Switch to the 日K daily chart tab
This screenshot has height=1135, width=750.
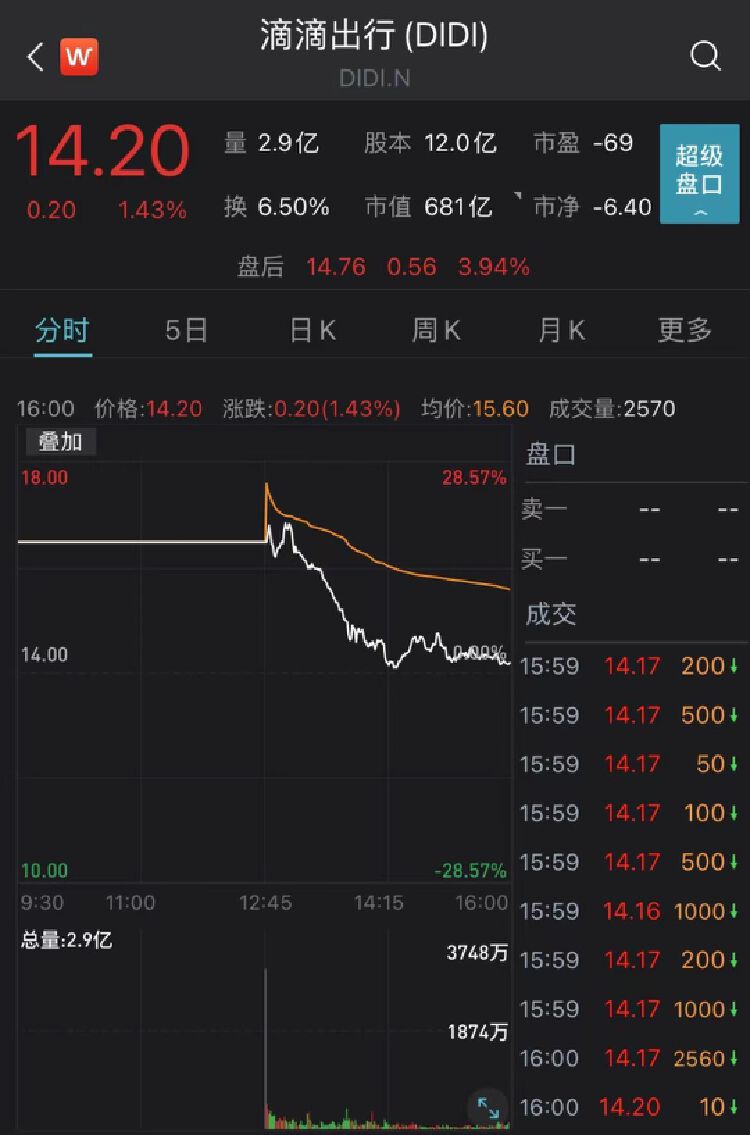click(x=311, y=330)
